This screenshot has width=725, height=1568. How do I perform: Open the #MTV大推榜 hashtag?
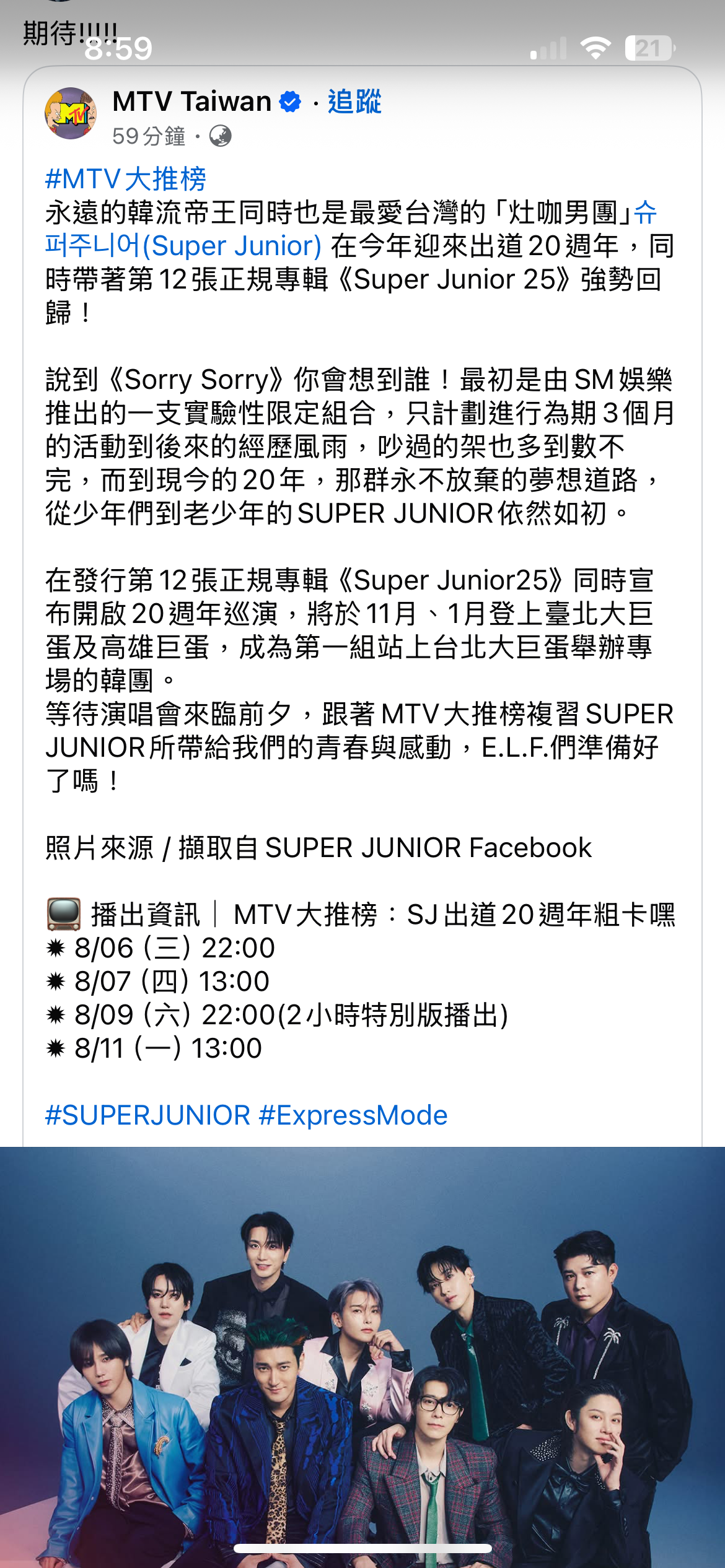(125, 179)
